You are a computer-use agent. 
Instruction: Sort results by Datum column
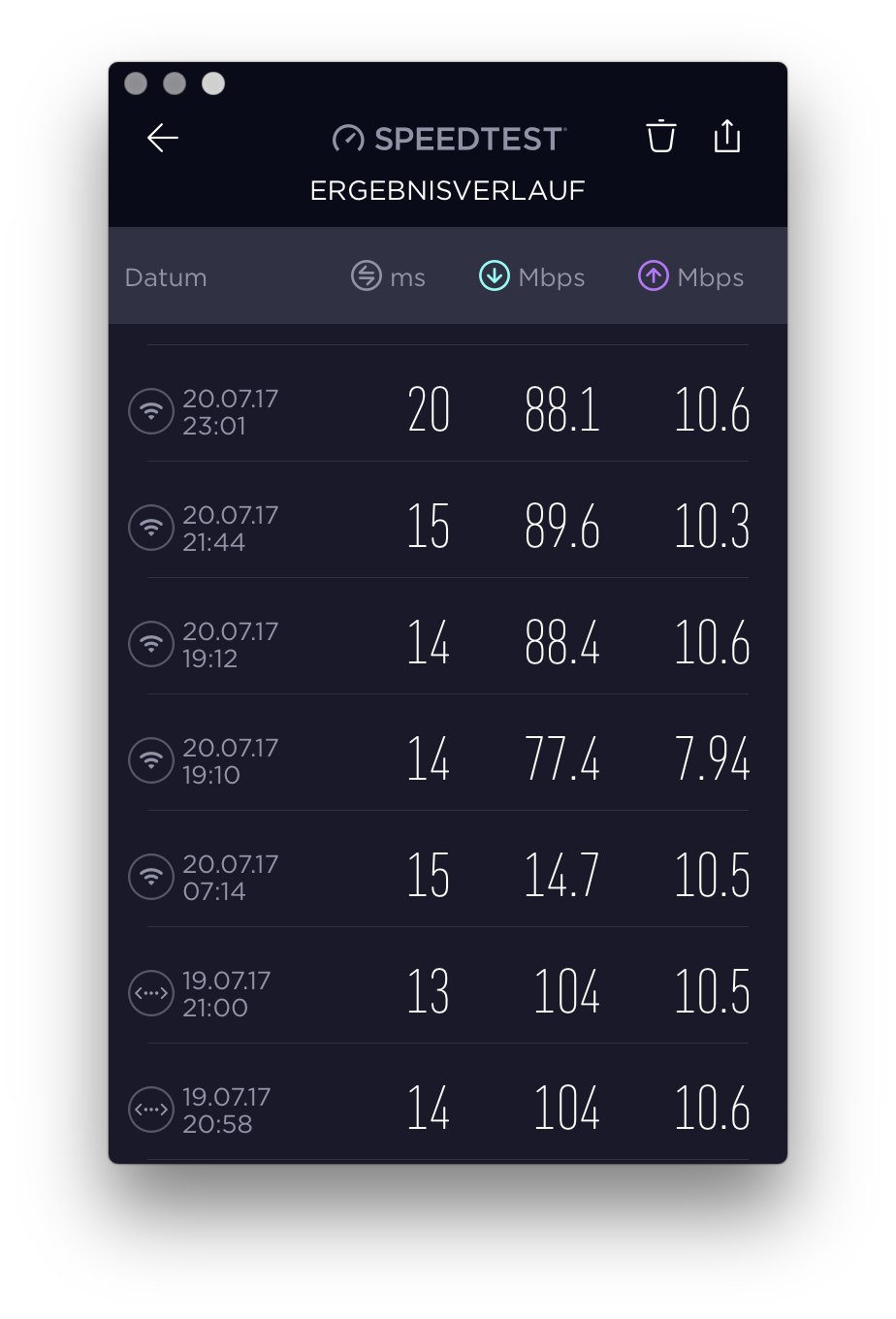tap(166, 277)
